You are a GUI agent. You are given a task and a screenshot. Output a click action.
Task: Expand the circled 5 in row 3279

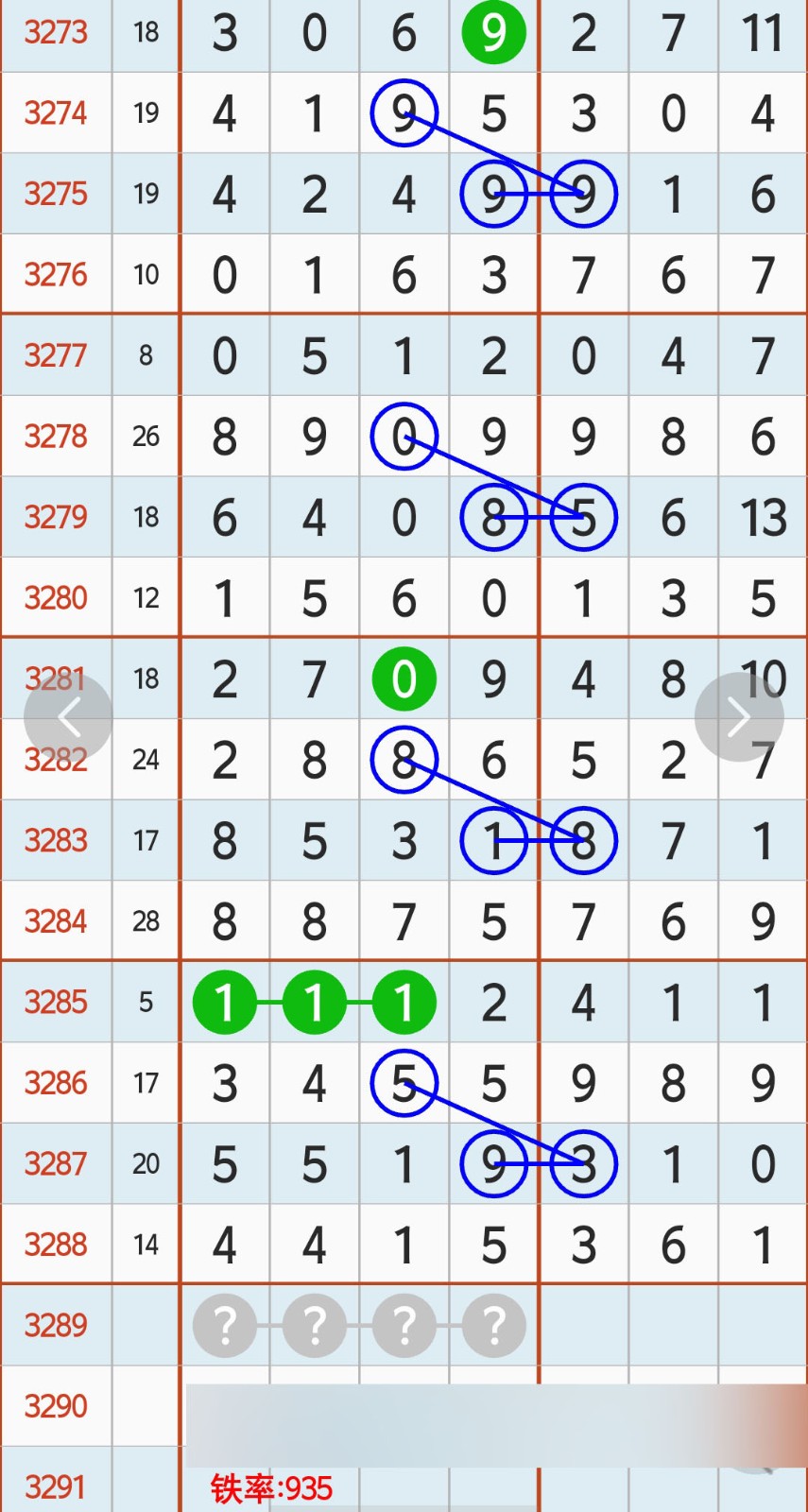[x=583, y=517]
